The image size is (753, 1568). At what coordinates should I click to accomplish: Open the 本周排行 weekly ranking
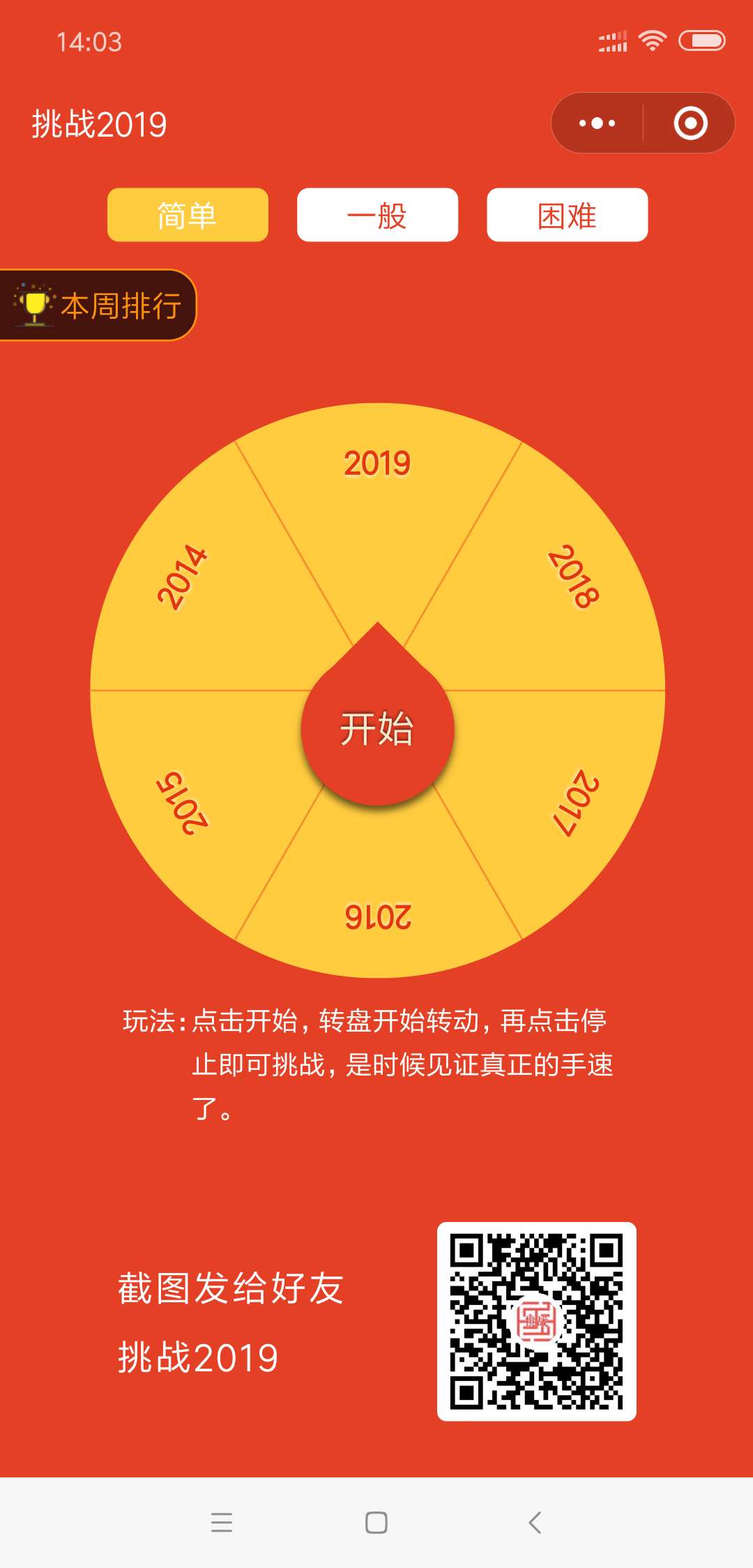[x=98, y=306]
